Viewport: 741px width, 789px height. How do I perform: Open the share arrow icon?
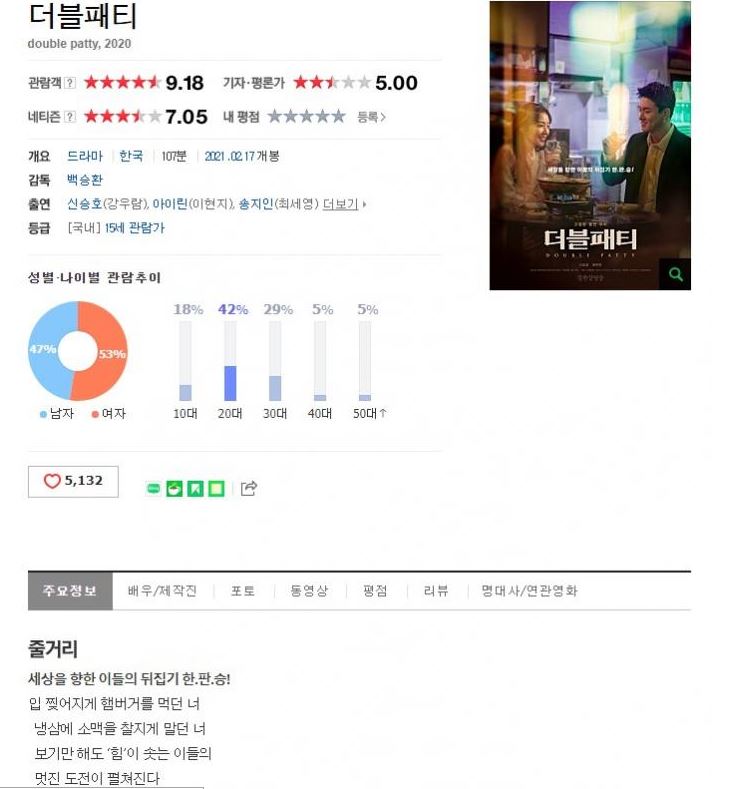(250, 488)
